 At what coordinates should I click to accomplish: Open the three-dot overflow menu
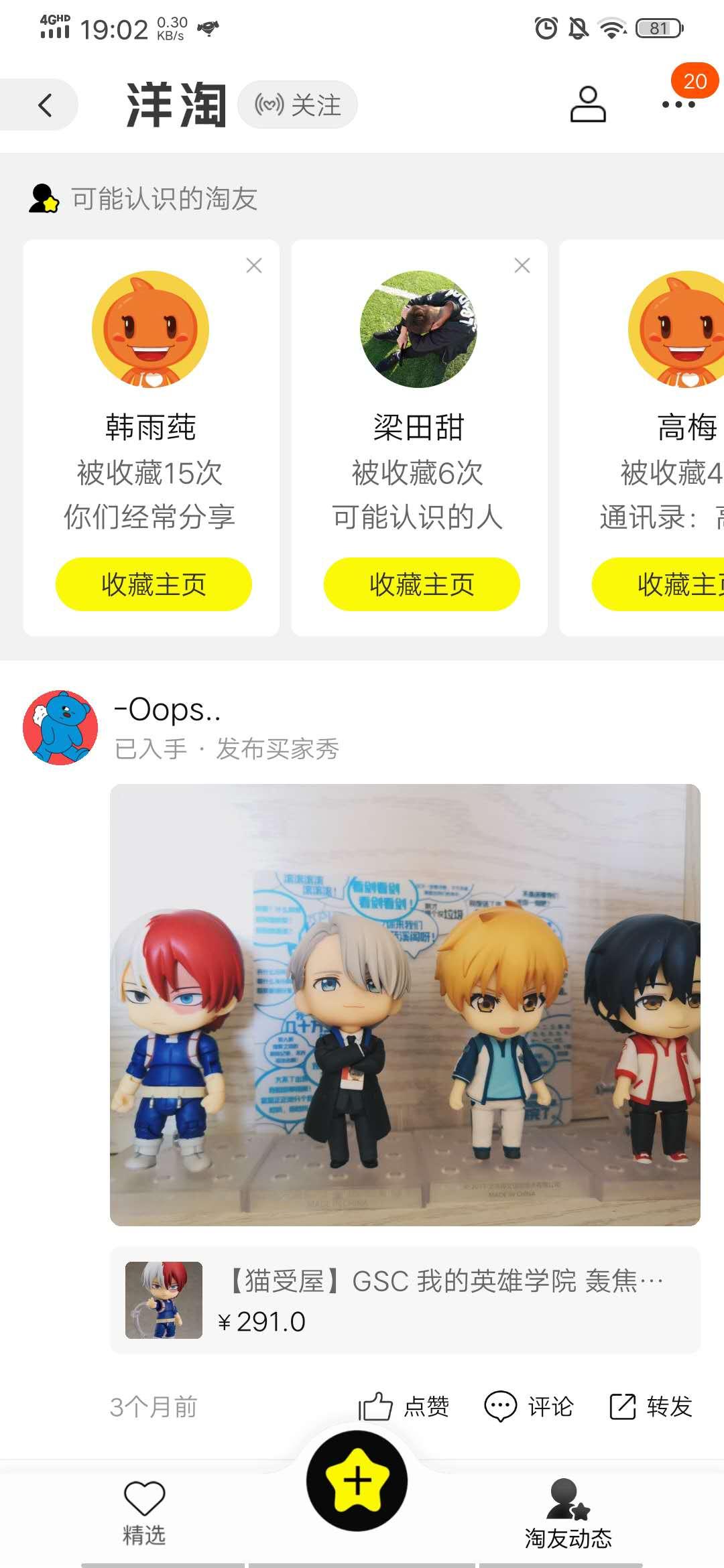(x=678, y=105)
